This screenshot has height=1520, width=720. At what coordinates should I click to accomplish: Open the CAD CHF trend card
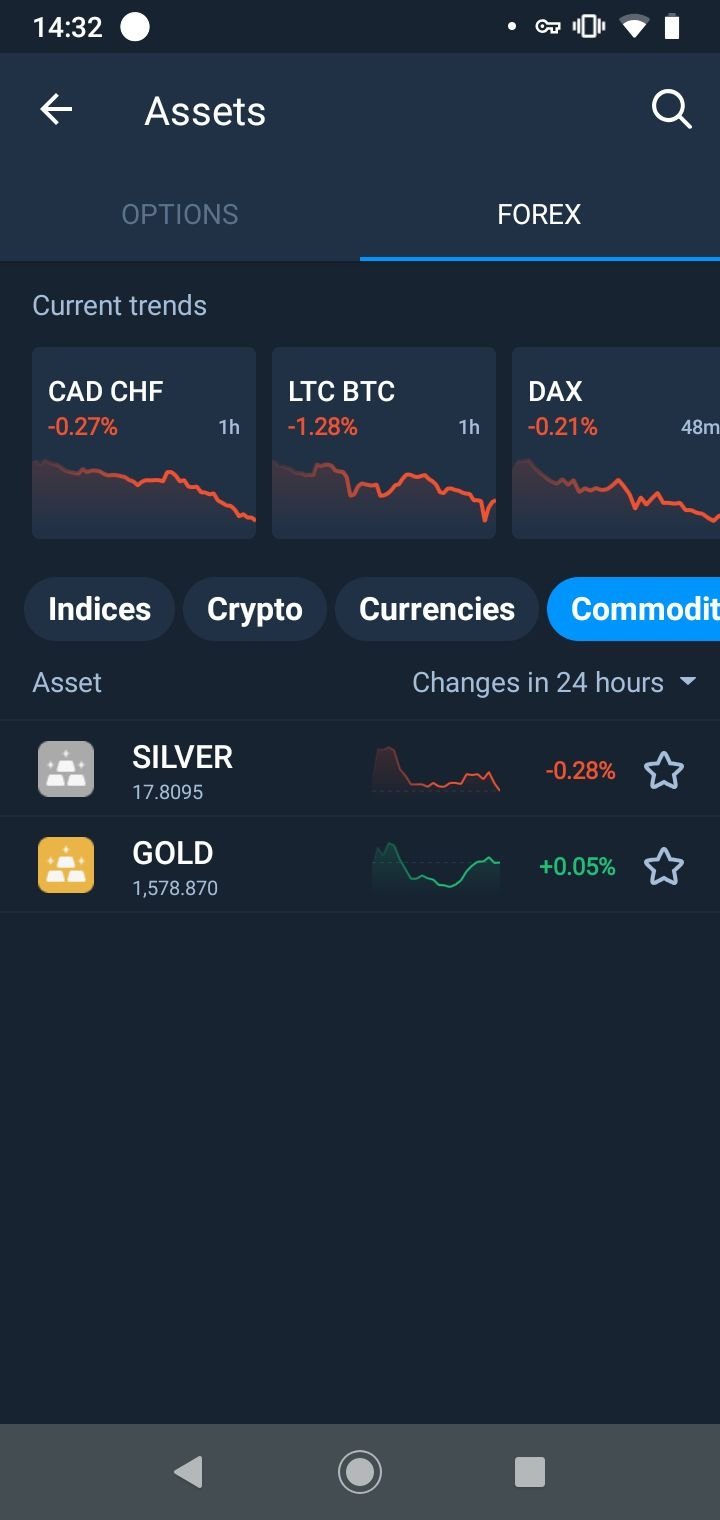point(144,443)
